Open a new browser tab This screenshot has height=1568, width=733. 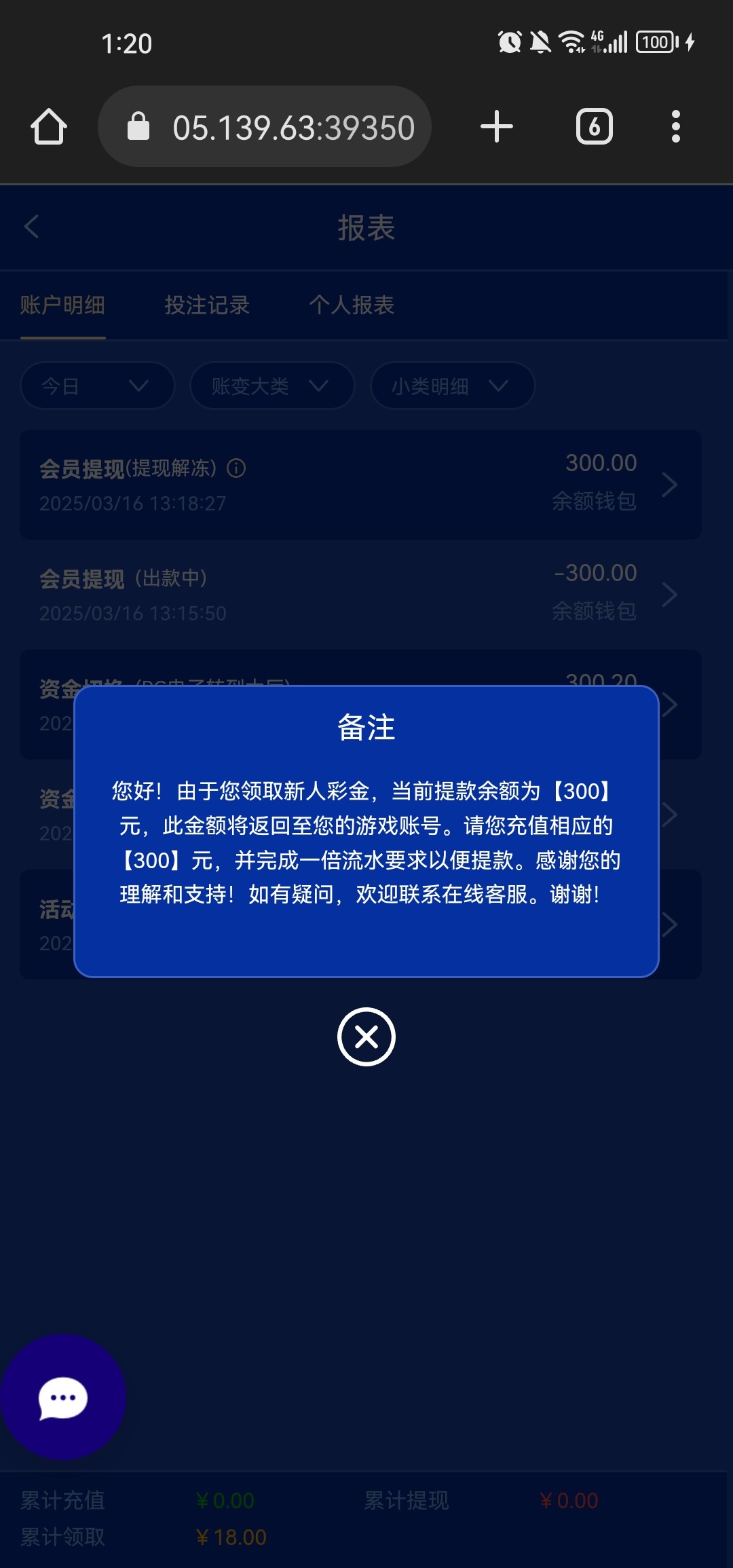(497, 127)
